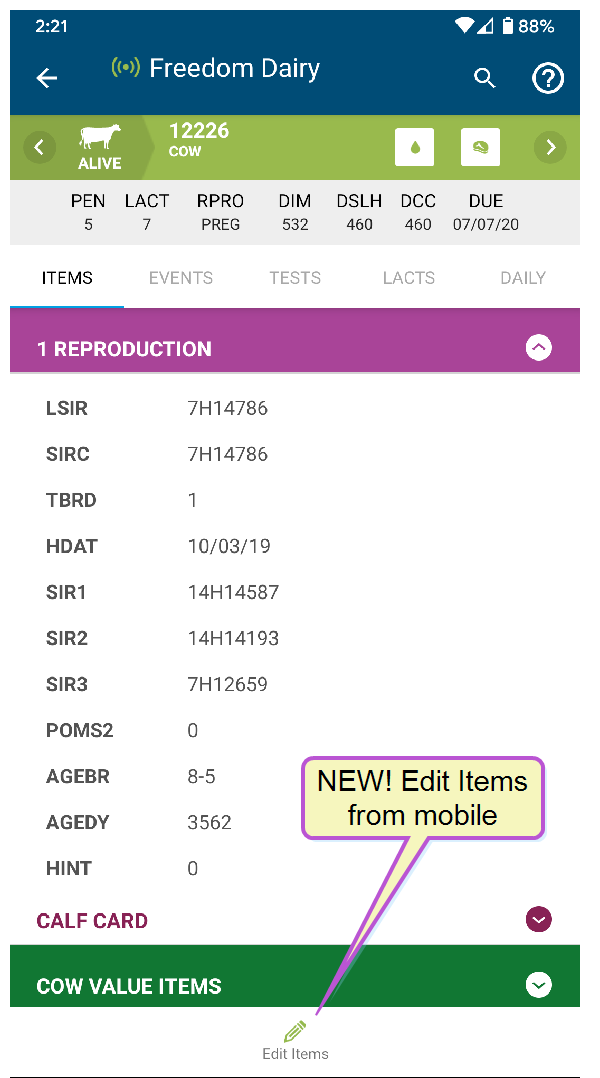Go back using the top-left arrow
600x1078 pixels.
(x=47, y=78)
